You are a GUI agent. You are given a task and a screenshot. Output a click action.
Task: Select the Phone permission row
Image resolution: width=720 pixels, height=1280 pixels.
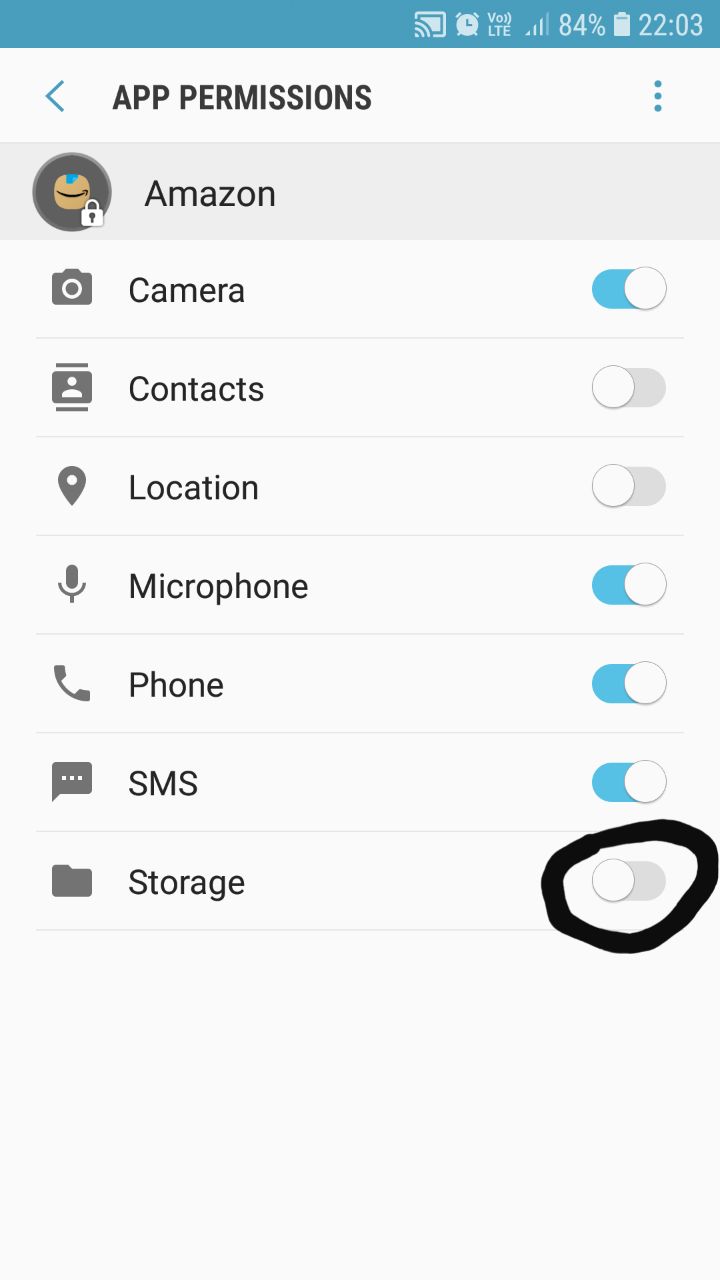(300, 684)
